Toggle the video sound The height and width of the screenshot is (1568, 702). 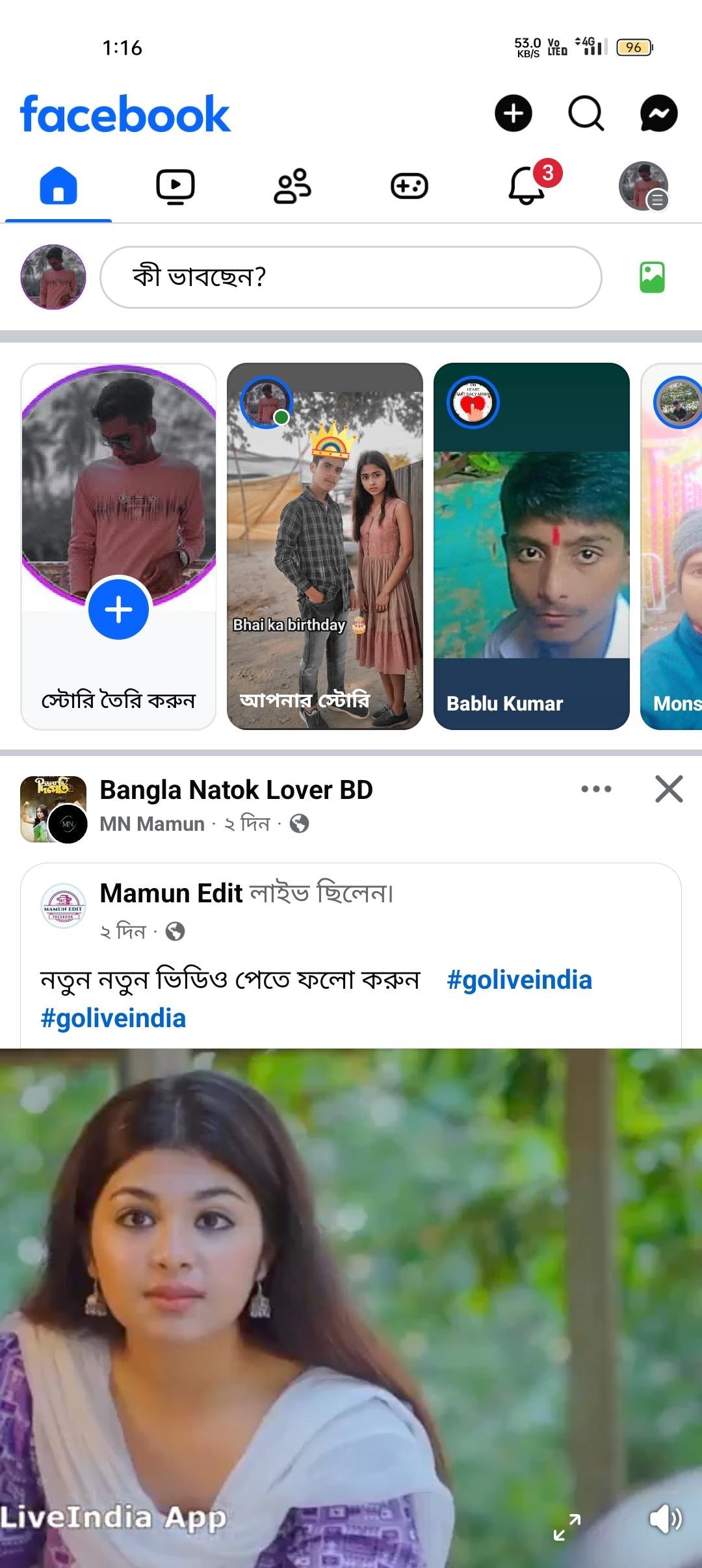(x=665, y=1519)
